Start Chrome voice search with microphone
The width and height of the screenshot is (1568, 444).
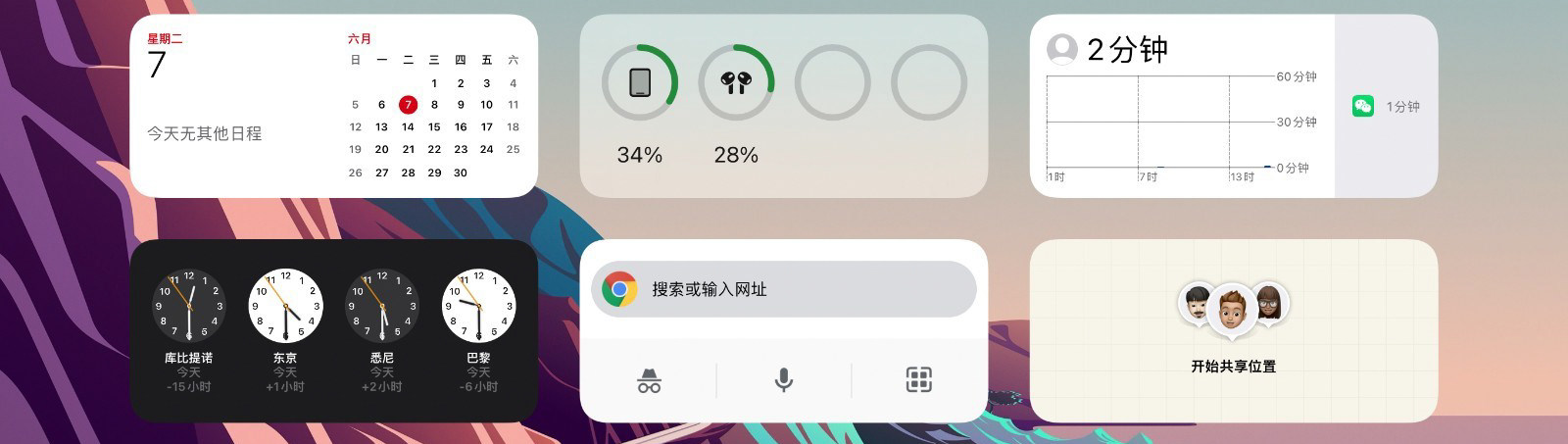pos(783,380)
